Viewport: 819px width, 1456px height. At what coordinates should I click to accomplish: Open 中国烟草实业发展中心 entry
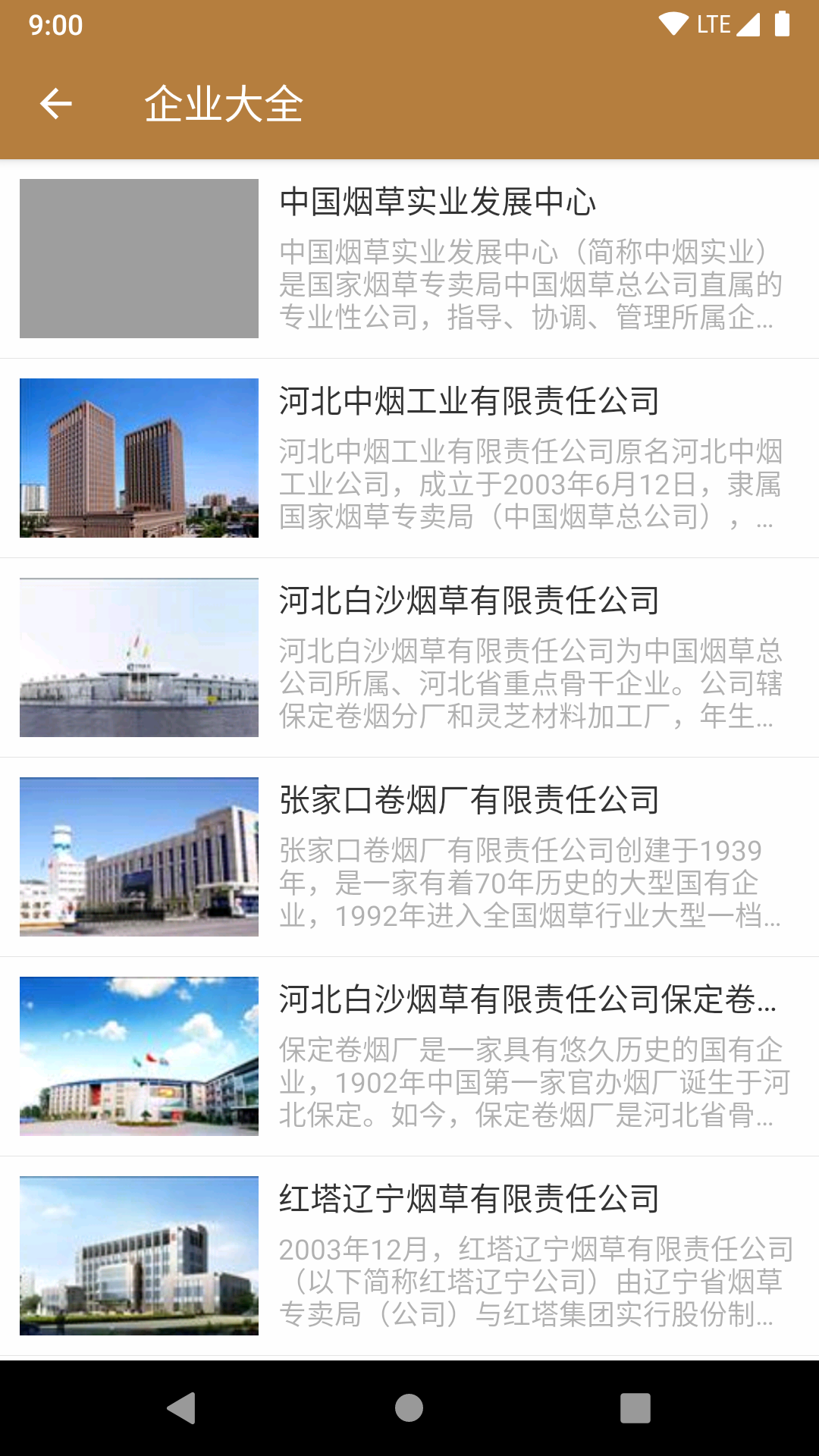(438, 202)
